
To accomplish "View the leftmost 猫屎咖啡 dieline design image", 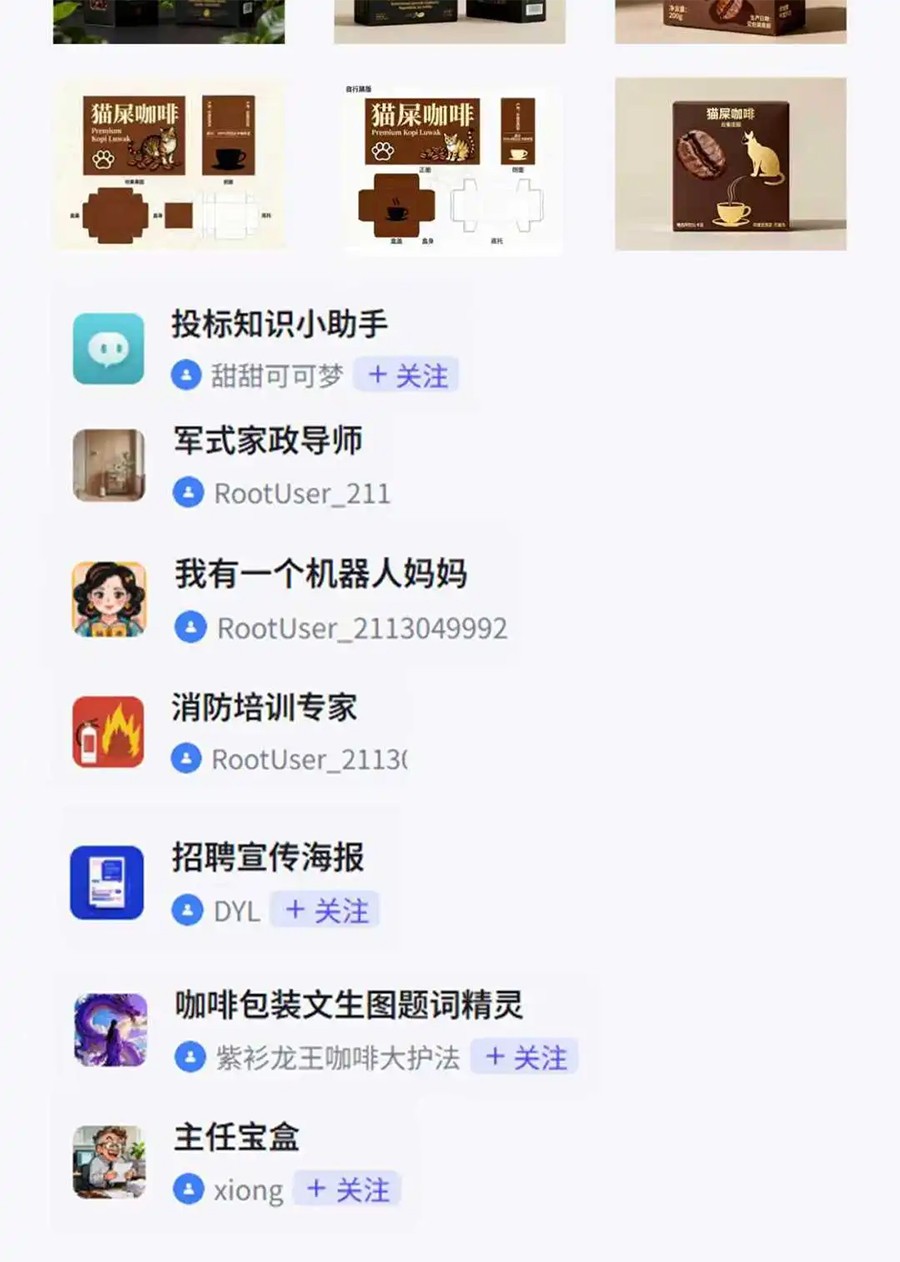I will (x=170, y=165).
